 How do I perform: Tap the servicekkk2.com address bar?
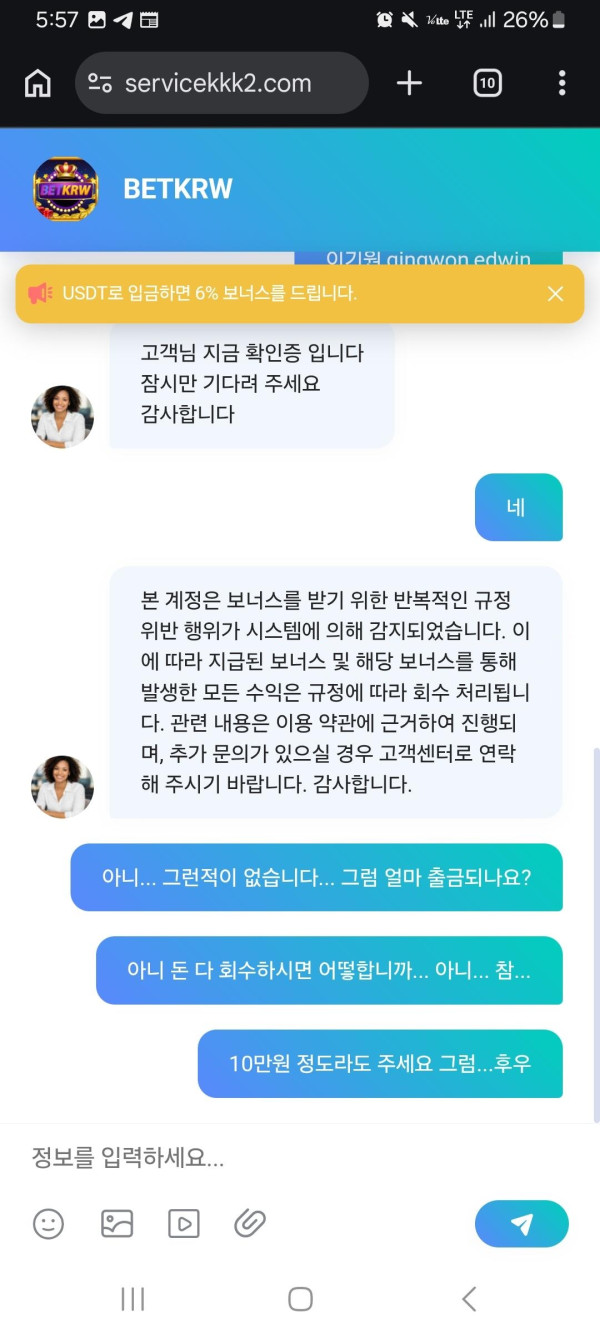[x=220, y=83]
